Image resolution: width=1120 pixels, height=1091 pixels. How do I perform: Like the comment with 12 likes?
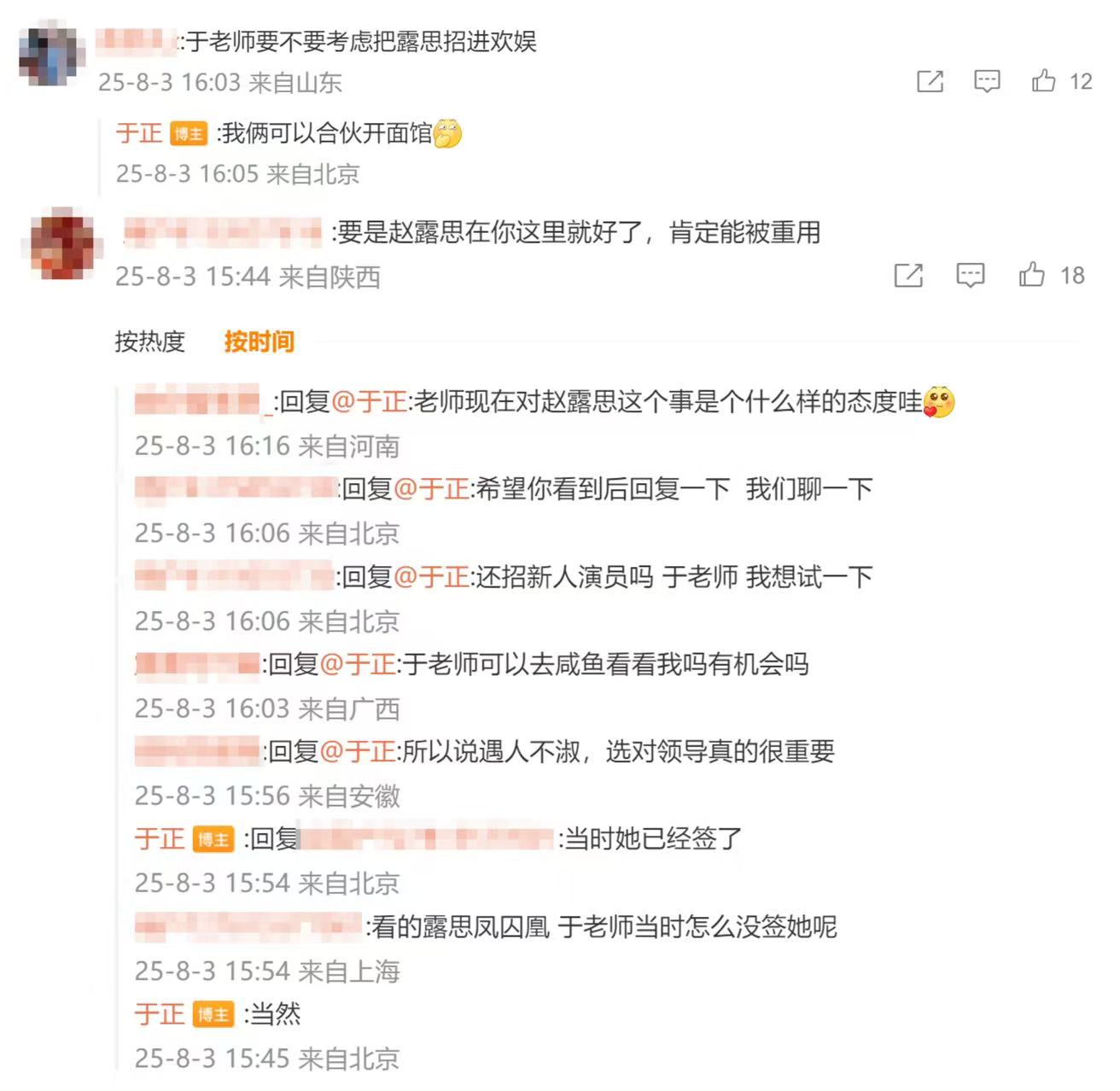pos(1043,81)
